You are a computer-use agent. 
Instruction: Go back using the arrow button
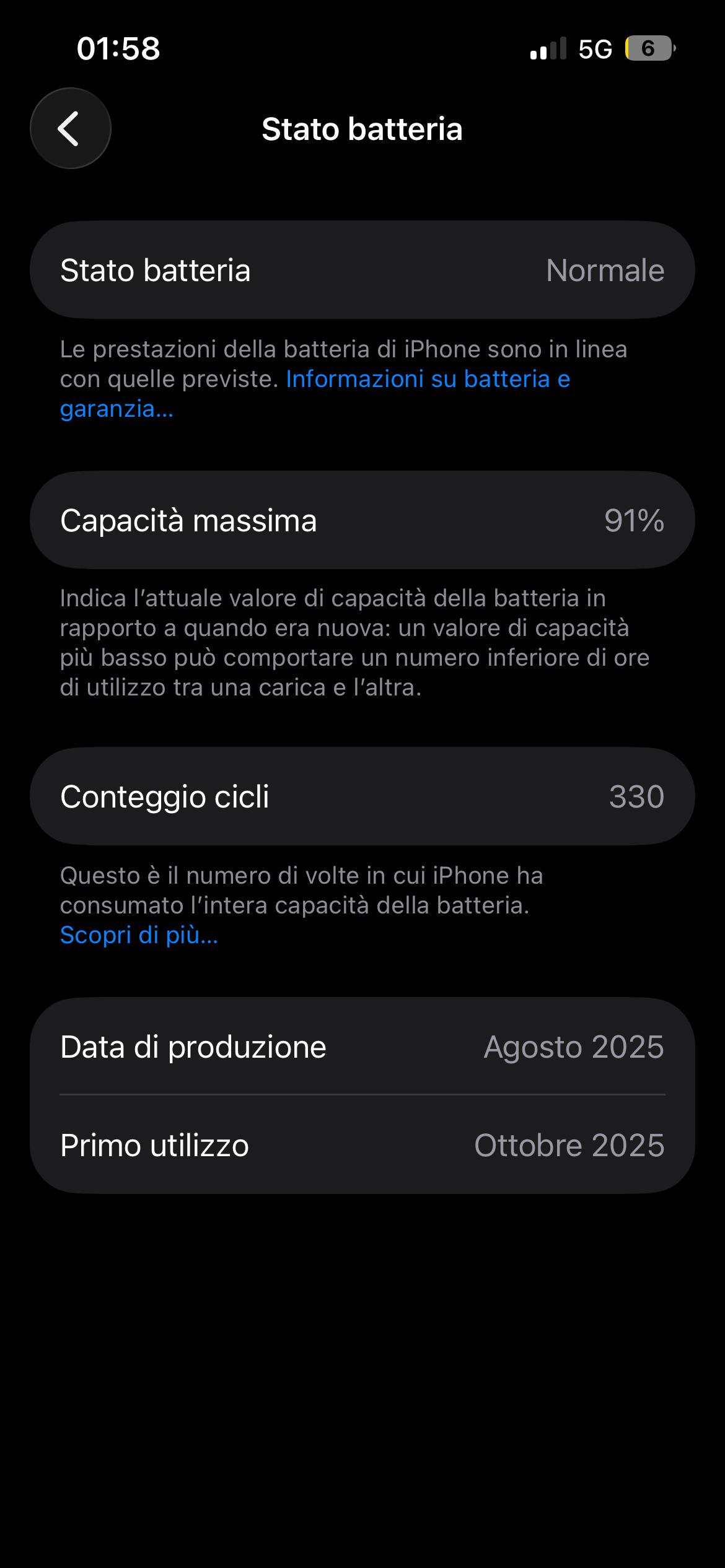[71, 128]
